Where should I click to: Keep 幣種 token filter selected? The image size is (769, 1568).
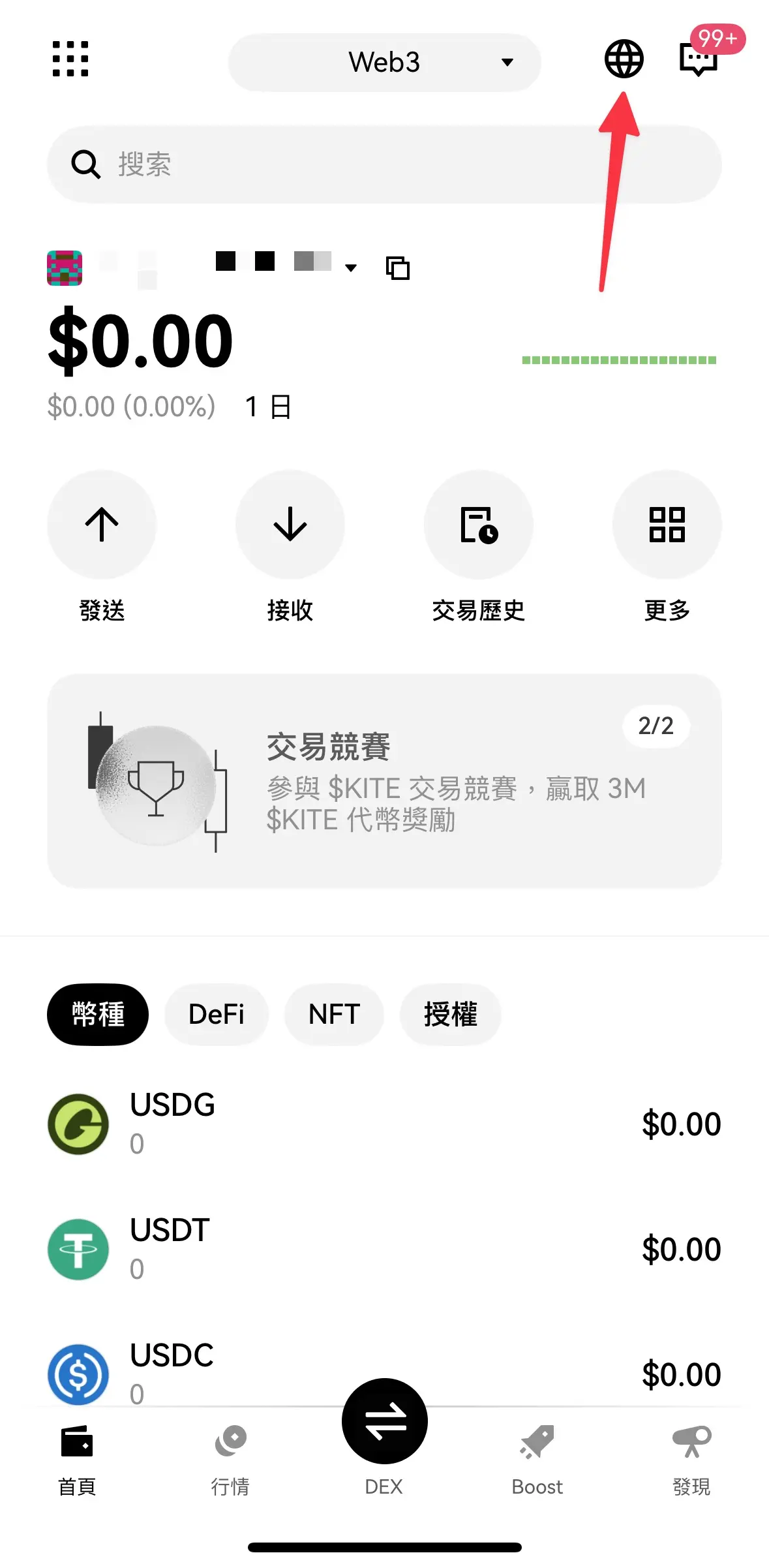pyautogui.click(x=97, y=1014)
